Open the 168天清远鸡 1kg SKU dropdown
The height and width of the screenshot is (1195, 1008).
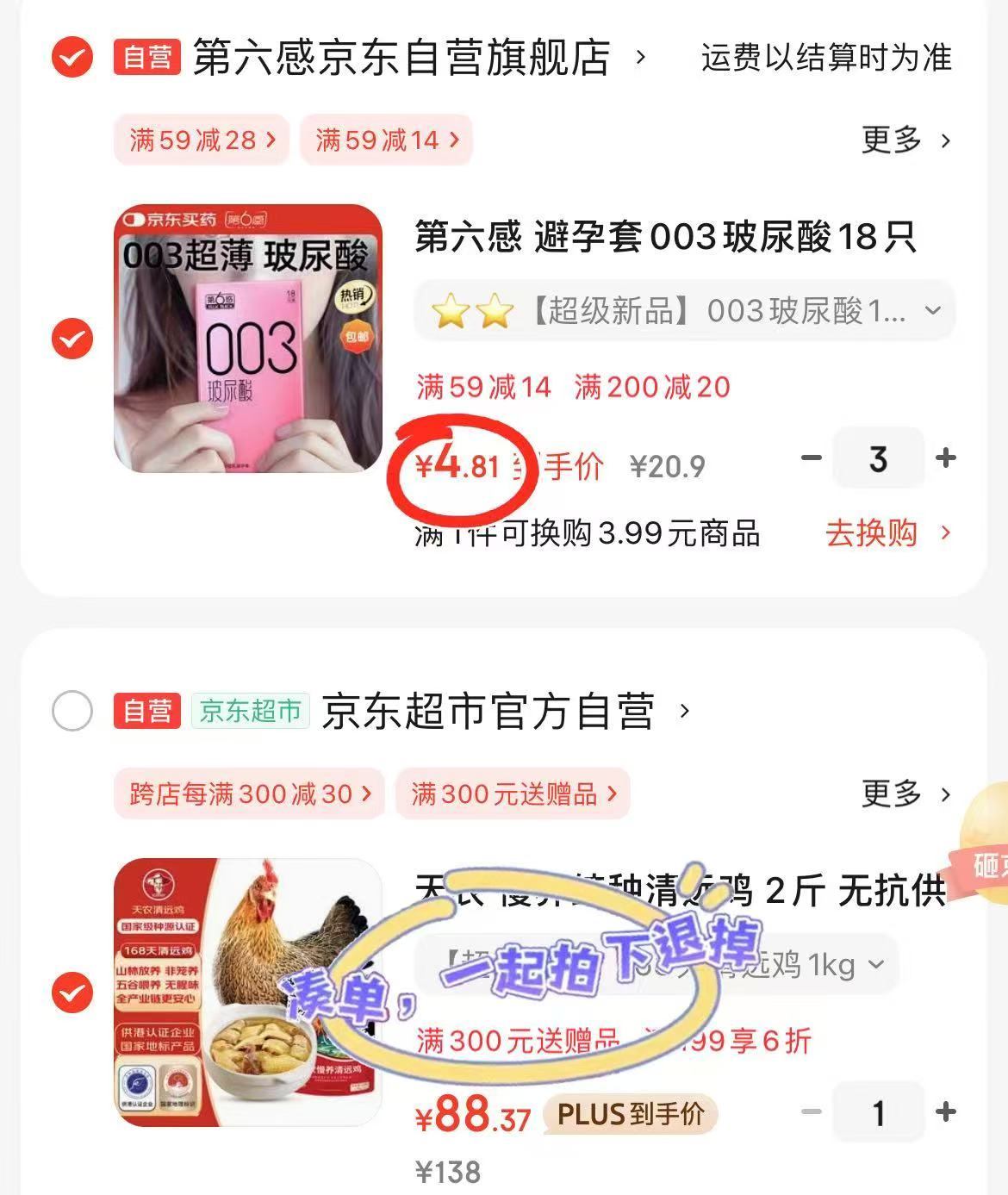click(x=878, y=965)
